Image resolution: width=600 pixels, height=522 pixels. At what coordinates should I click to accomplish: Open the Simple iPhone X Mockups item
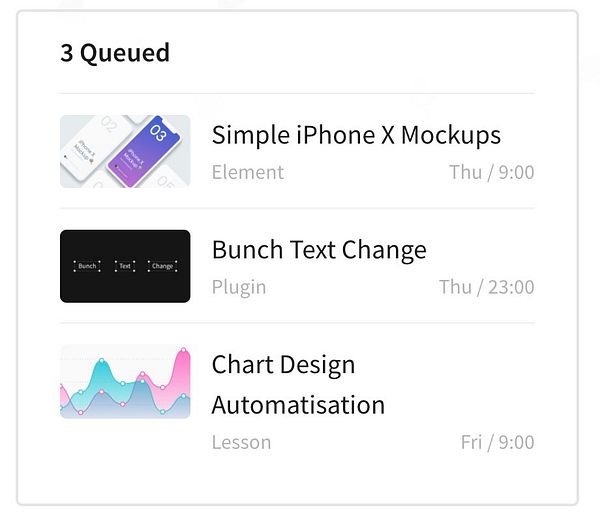point(356,136)
